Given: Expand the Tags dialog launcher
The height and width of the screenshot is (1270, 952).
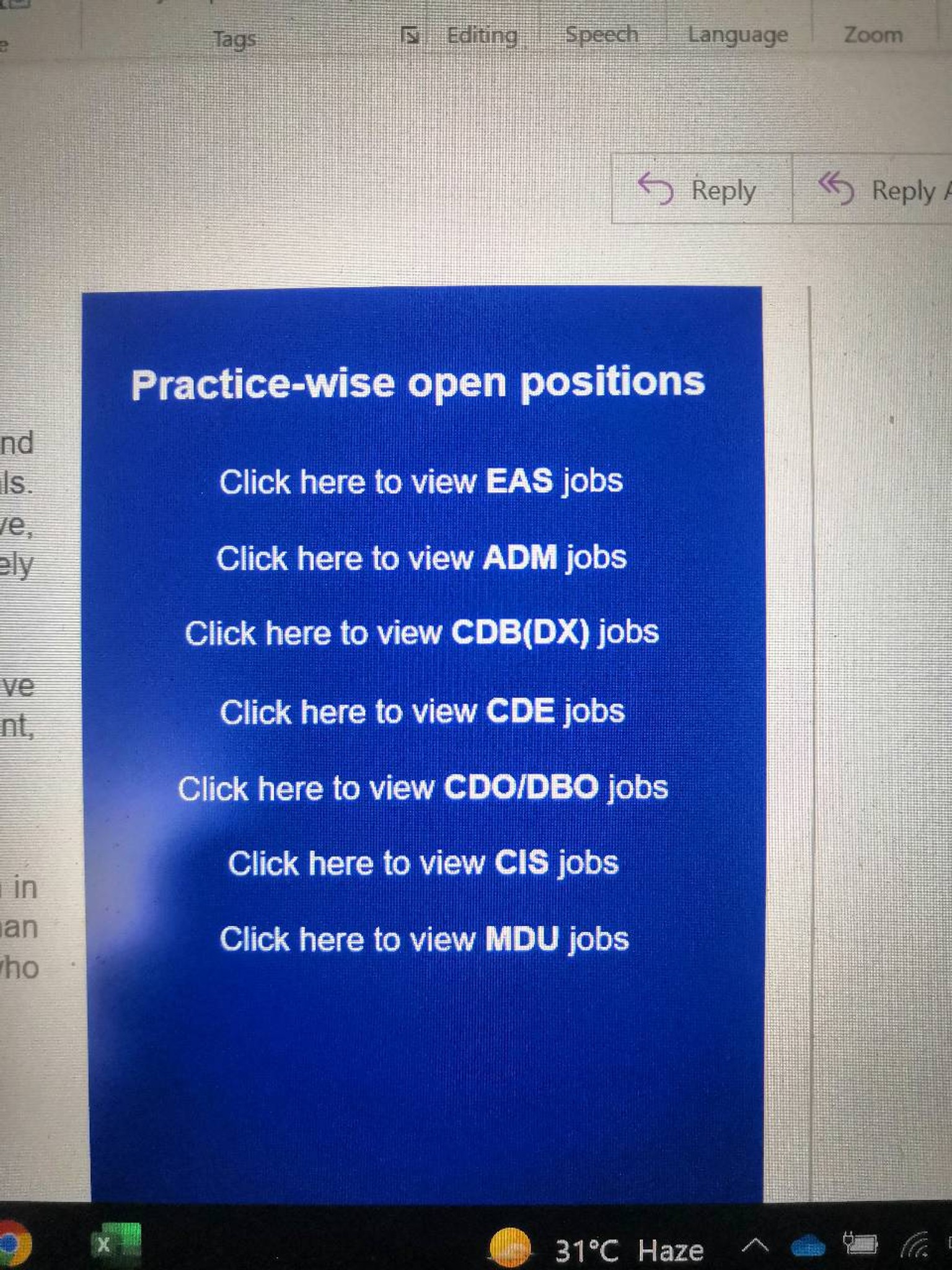Looking at the screenshot, I should coord(409,36).
